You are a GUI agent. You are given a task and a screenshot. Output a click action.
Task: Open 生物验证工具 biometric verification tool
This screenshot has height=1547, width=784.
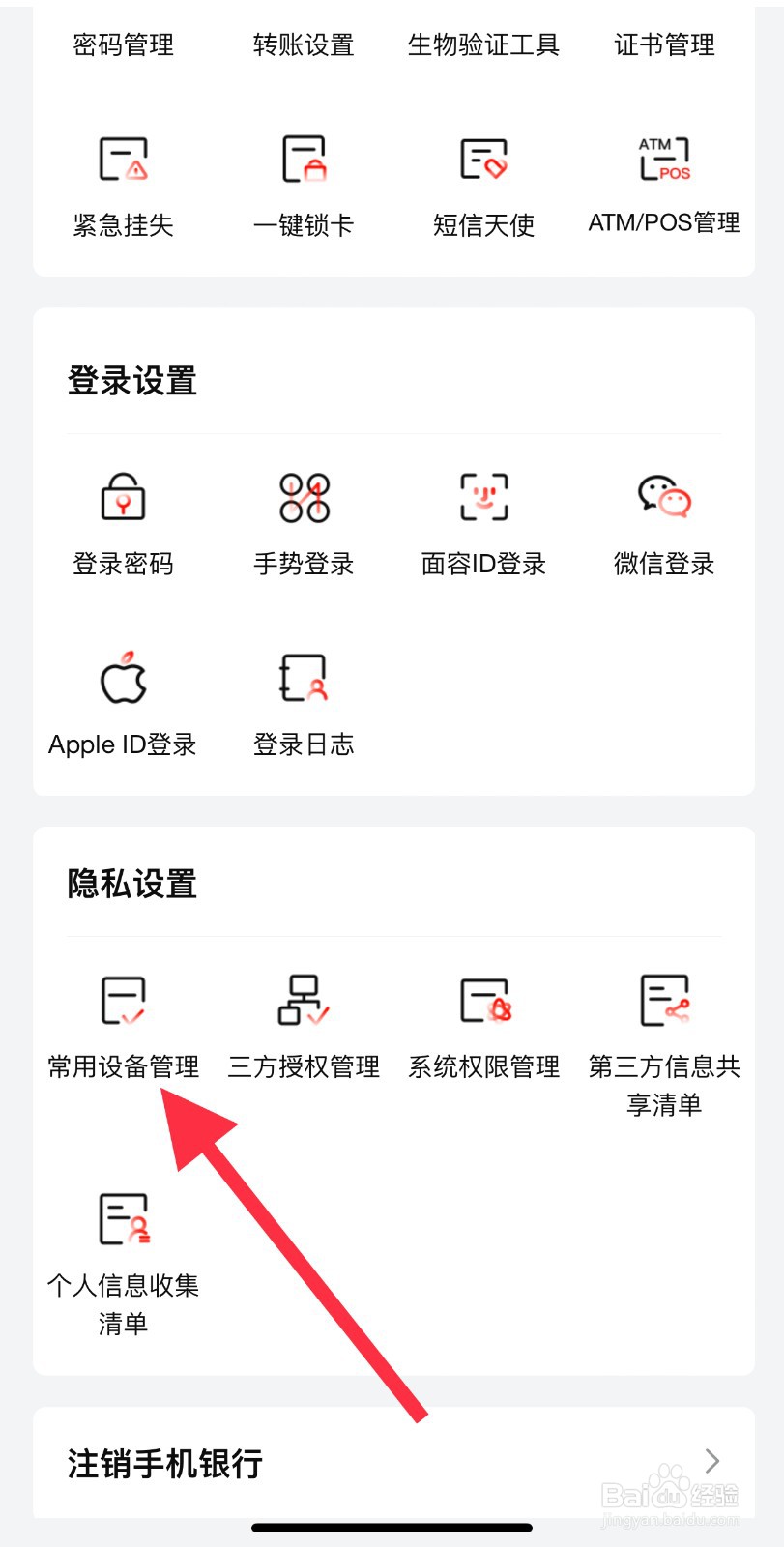[482, 44]
